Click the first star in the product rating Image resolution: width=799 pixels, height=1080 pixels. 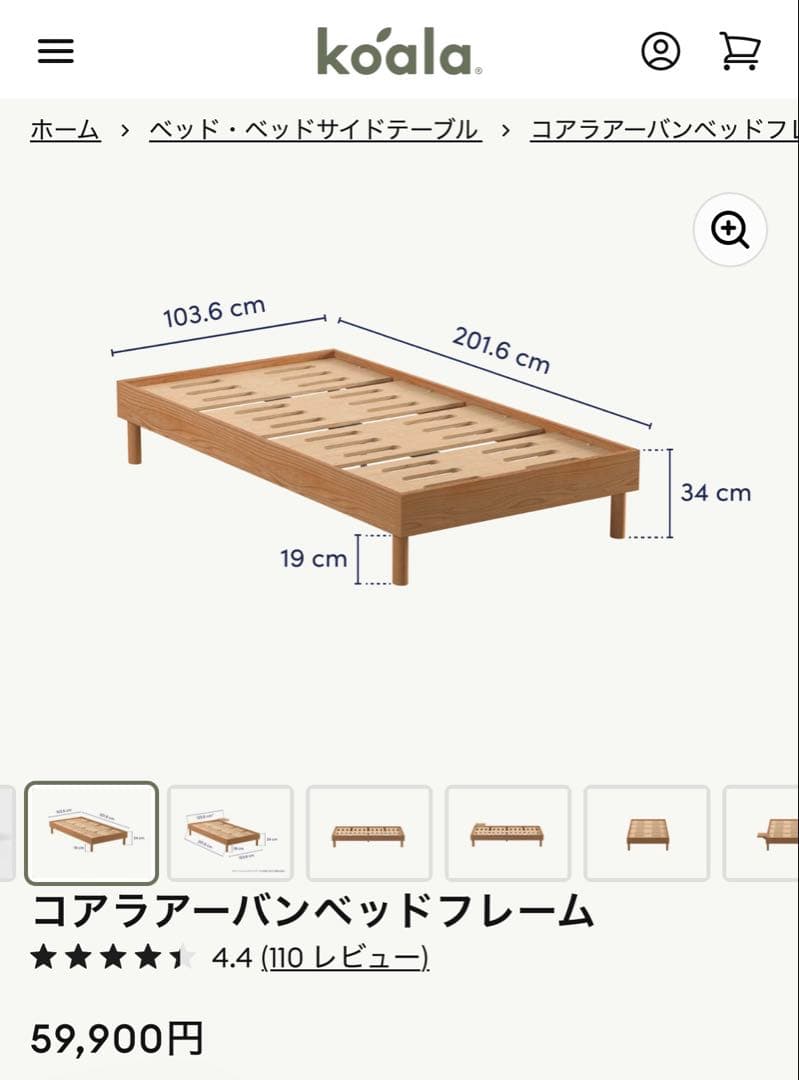pyautogui.click(x=45, y=957)
